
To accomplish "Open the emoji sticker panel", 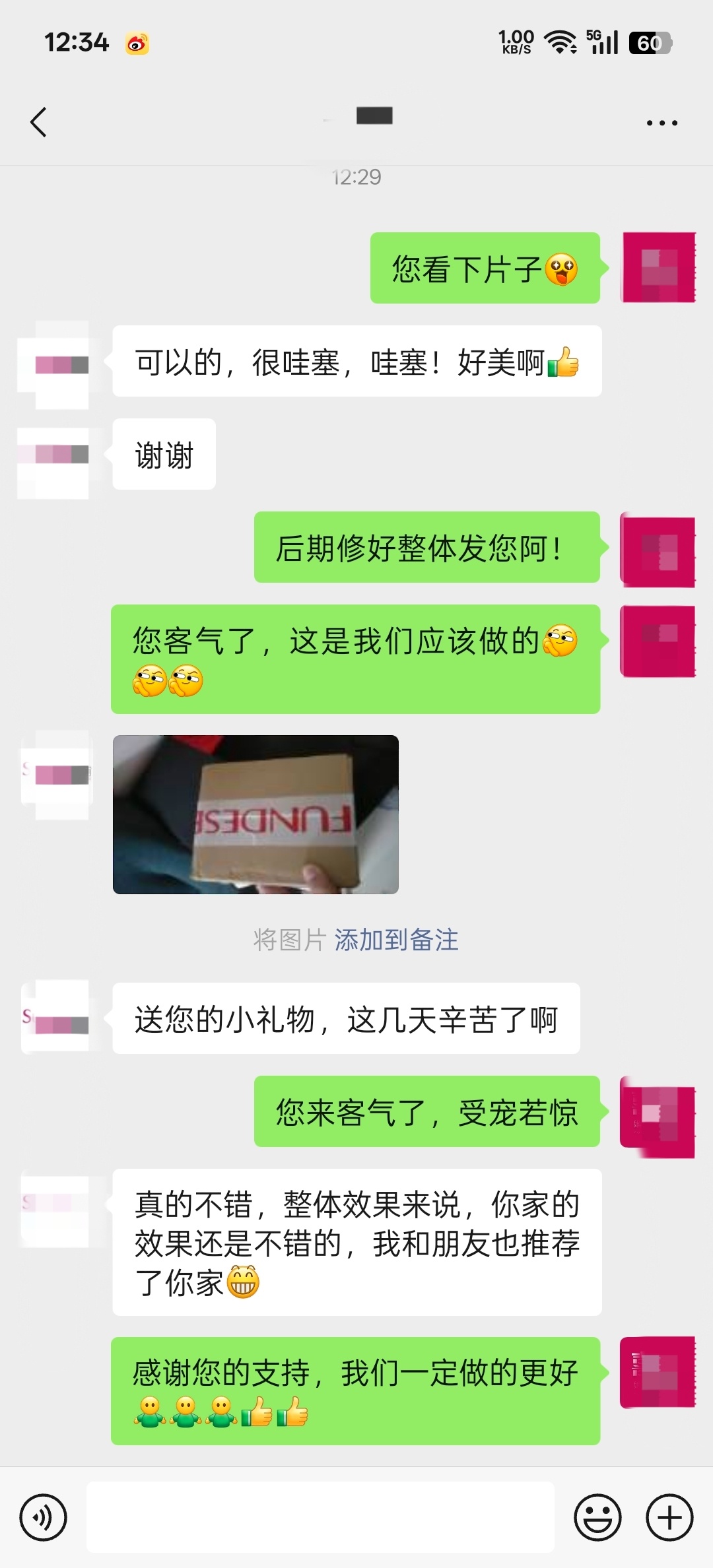I will (x=597, y=1517).
